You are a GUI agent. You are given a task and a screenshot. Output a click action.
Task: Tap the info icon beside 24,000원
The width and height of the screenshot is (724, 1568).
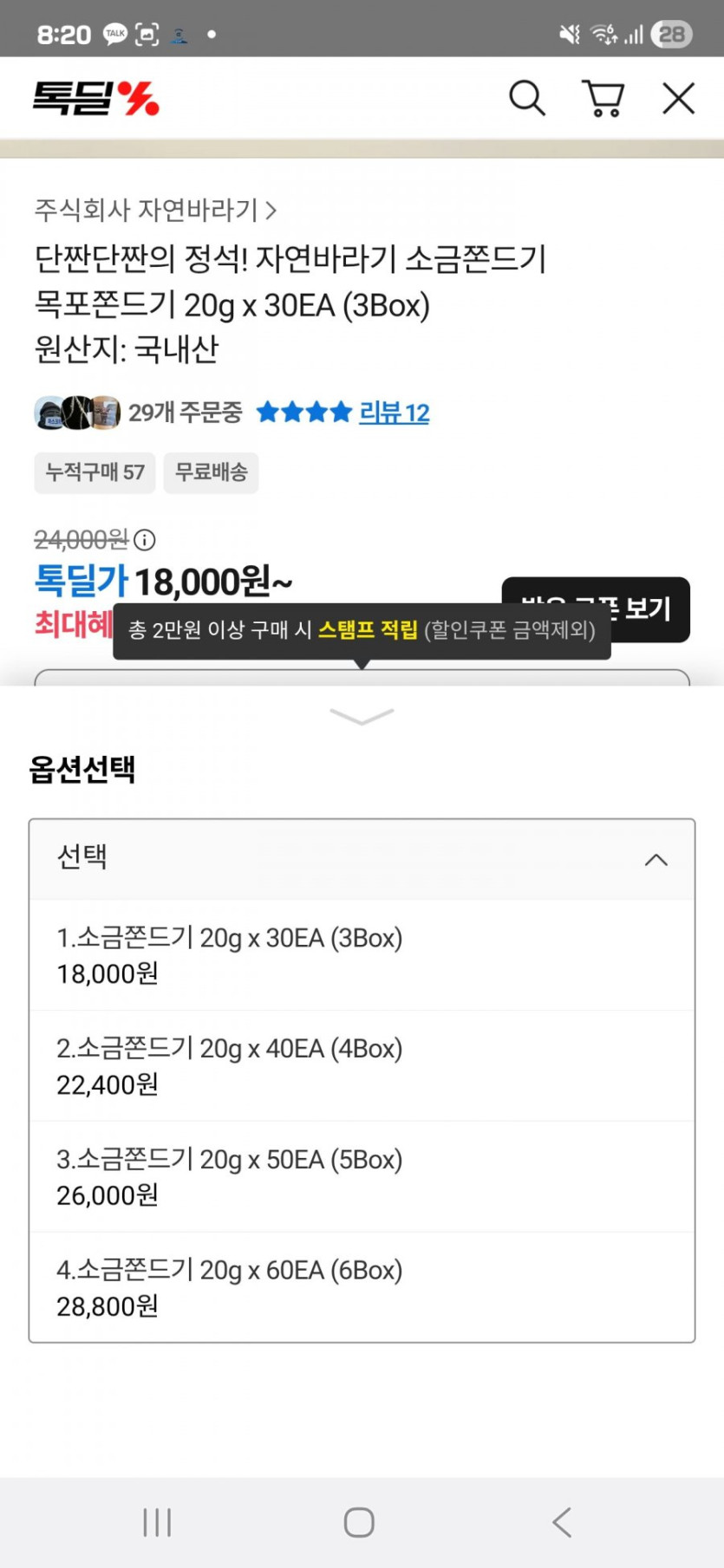point(145,540)
